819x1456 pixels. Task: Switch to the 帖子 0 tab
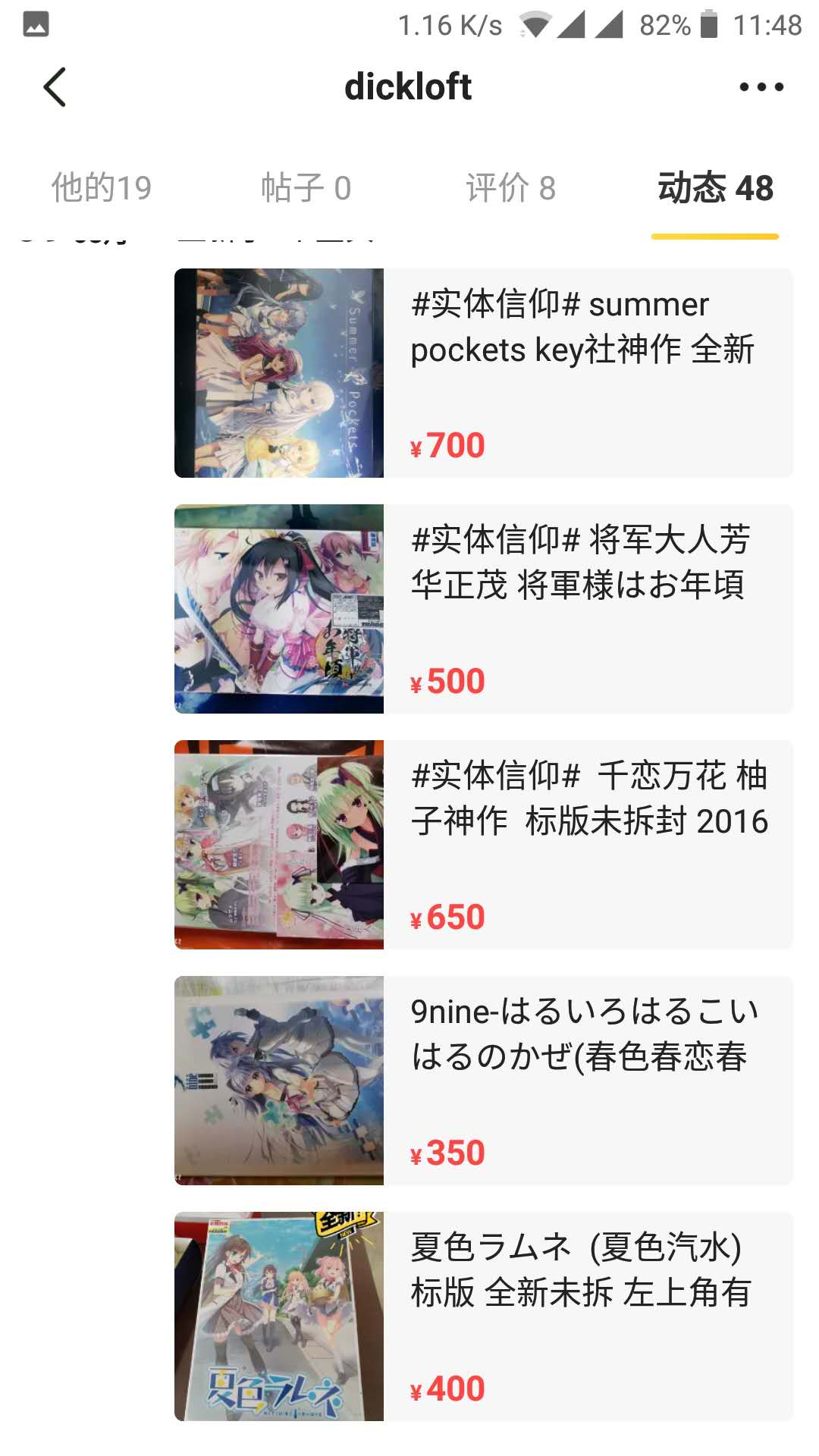coord(306,188)
